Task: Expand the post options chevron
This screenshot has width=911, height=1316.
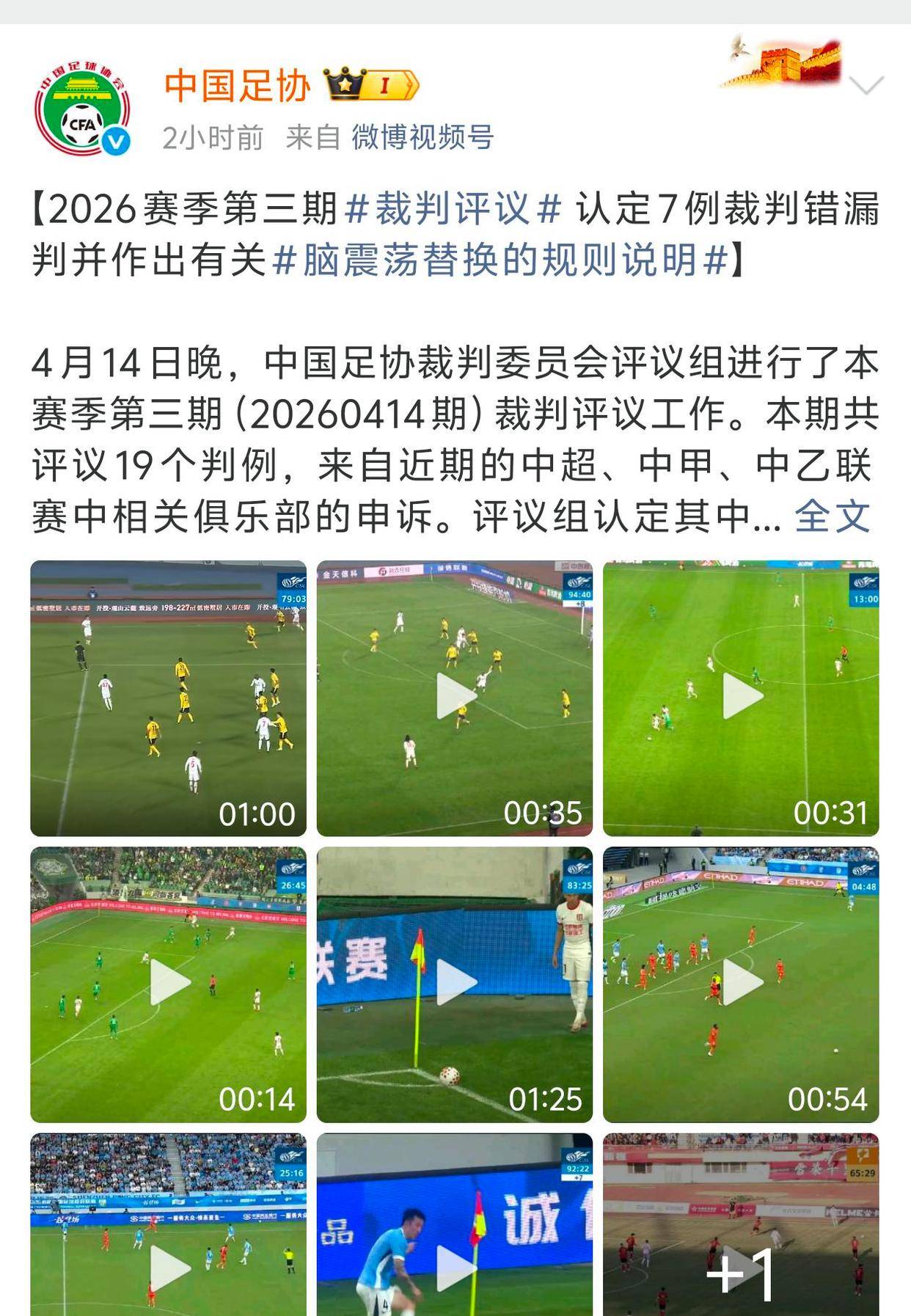Action: 866,85
